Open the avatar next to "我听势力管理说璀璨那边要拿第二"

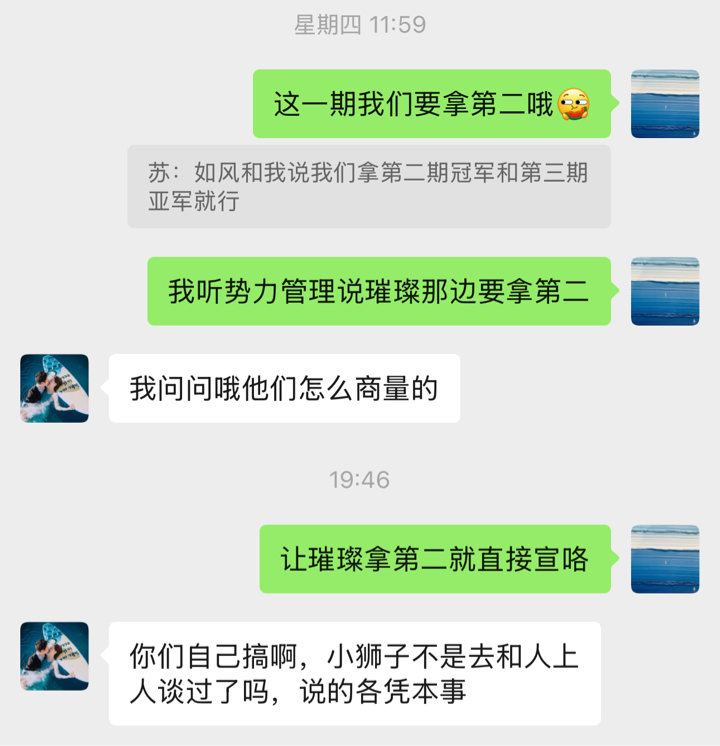point(665,291)
